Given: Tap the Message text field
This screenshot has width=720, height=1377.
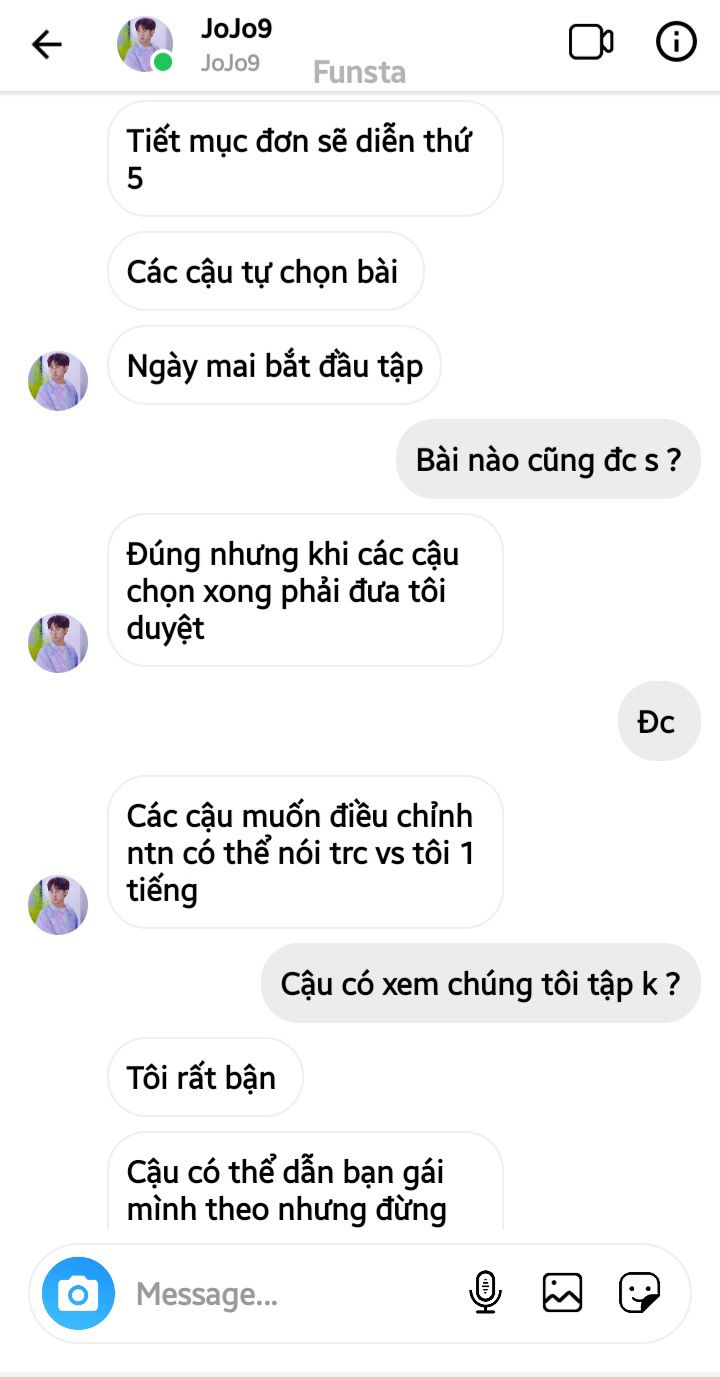Looking at the screenshot, I should point(290,1294).
